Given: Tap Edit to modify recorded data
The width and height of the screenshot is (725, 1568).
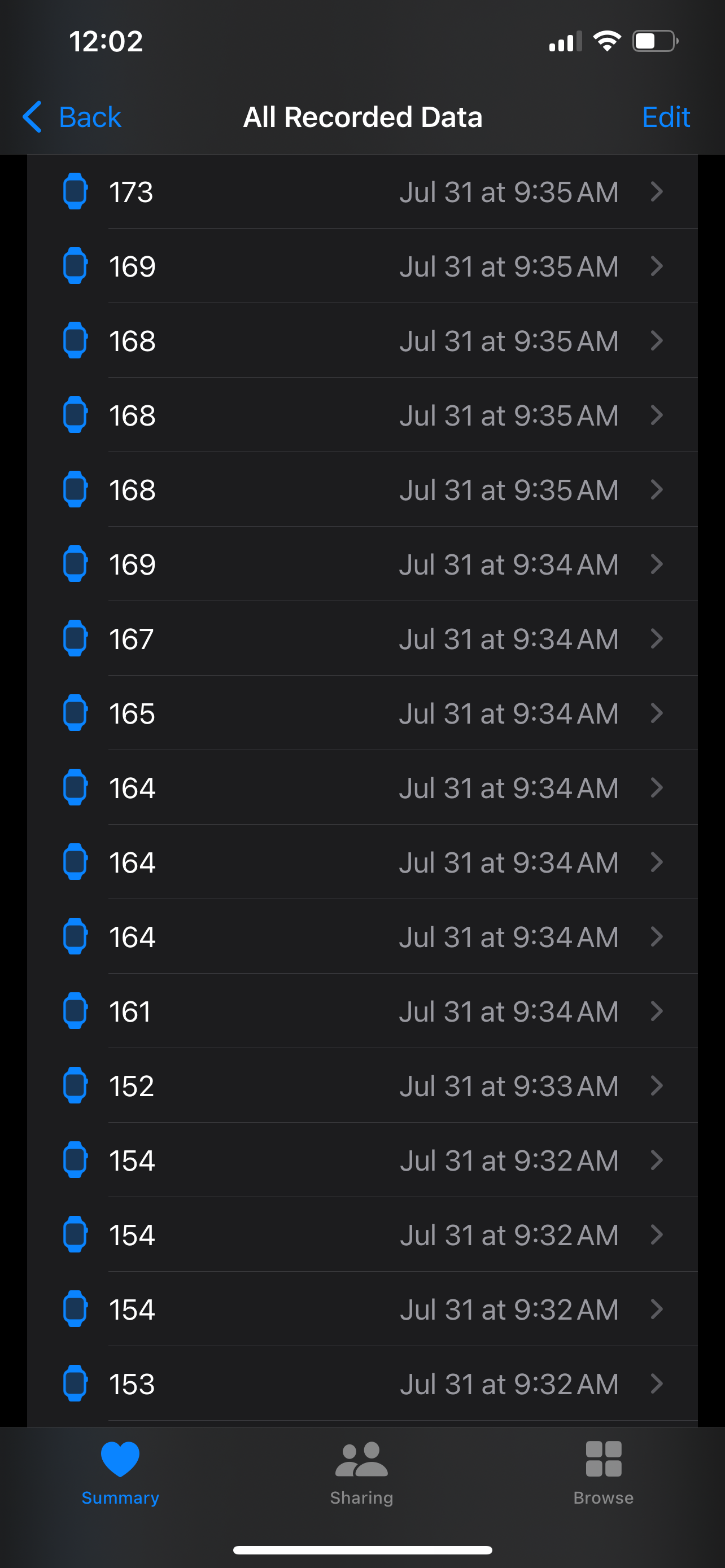Looking at the screenshot, I should click(665, 117).
